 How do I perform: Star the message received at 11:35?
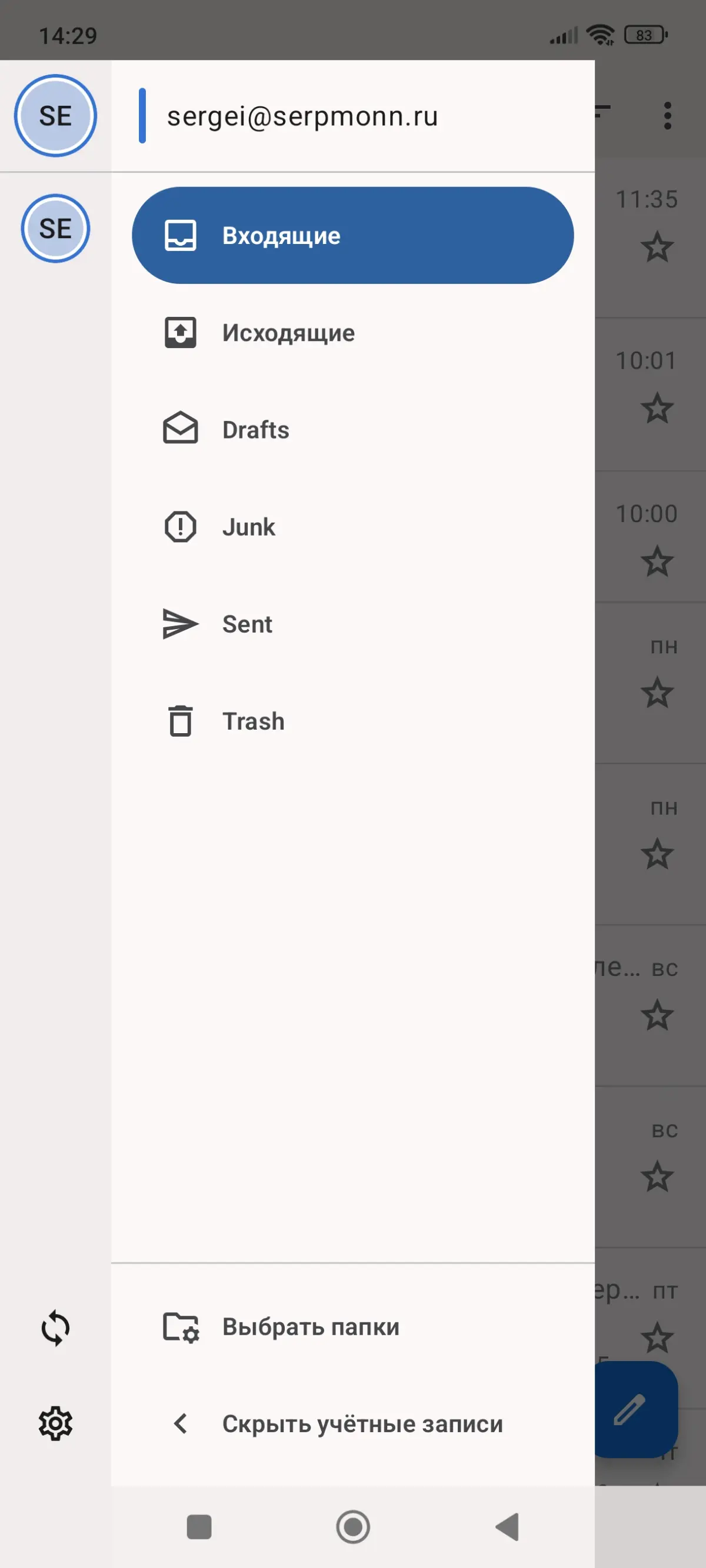(657, 247)
